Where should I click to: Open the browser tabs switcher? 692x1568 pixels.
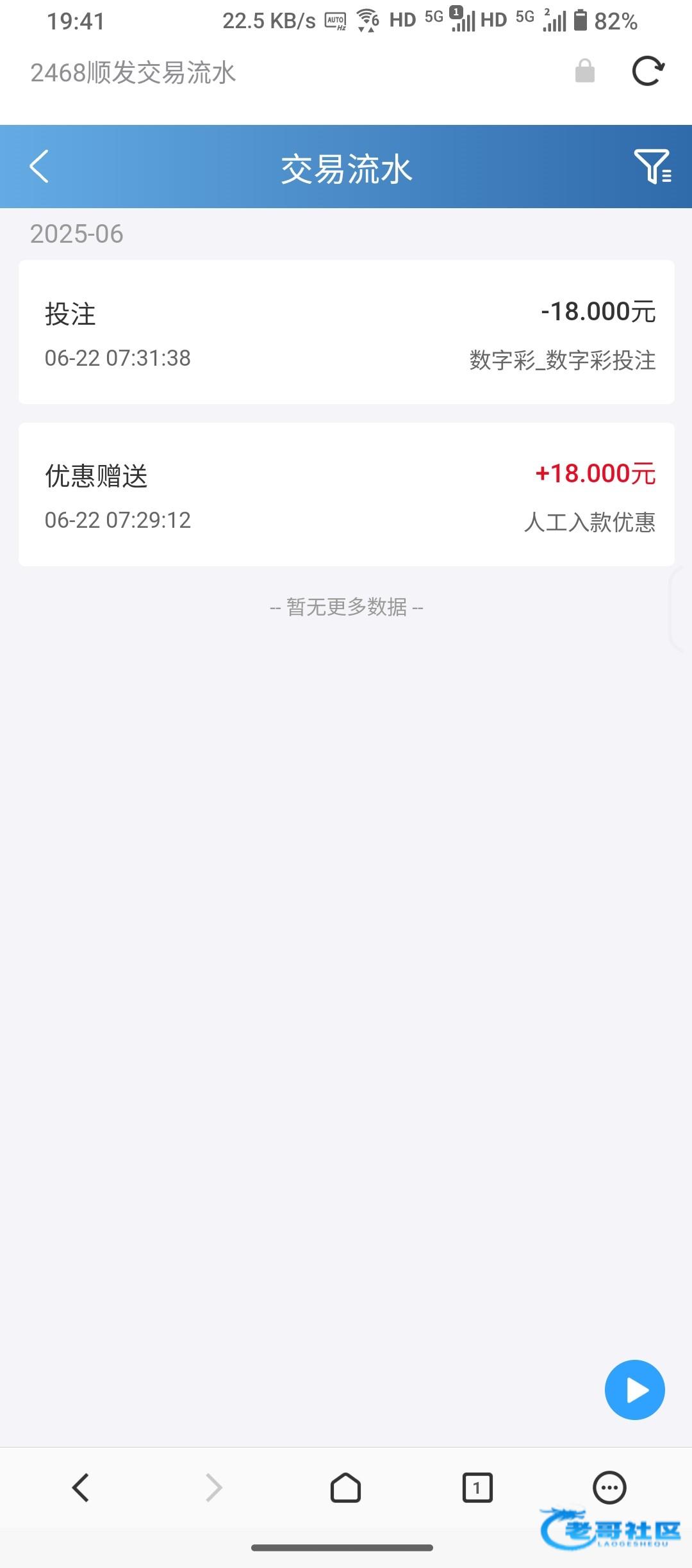[477, 1487]
